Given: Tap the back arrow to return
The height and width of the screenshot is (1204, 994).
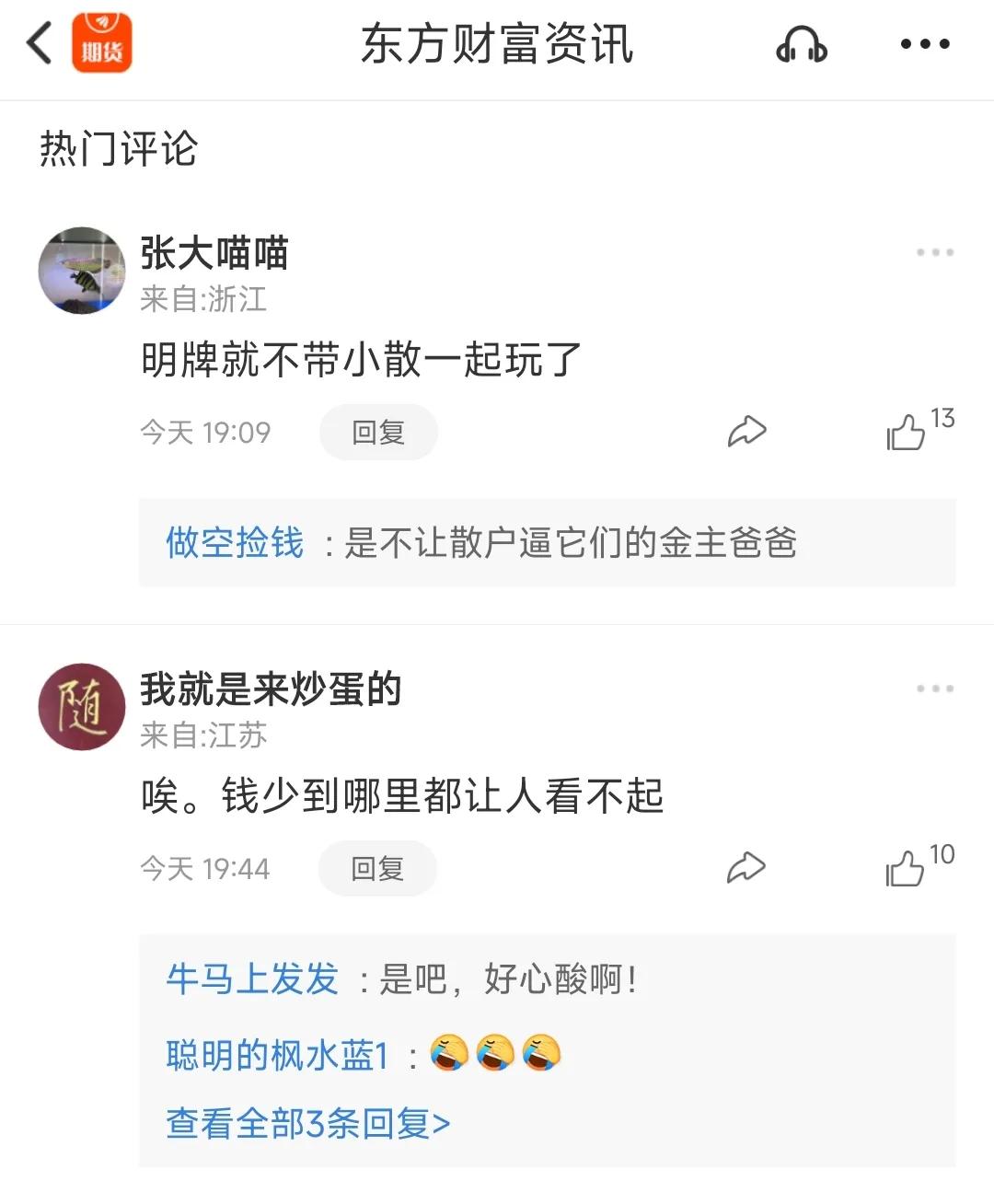Looking at the screenshot, I should (38, 42).
